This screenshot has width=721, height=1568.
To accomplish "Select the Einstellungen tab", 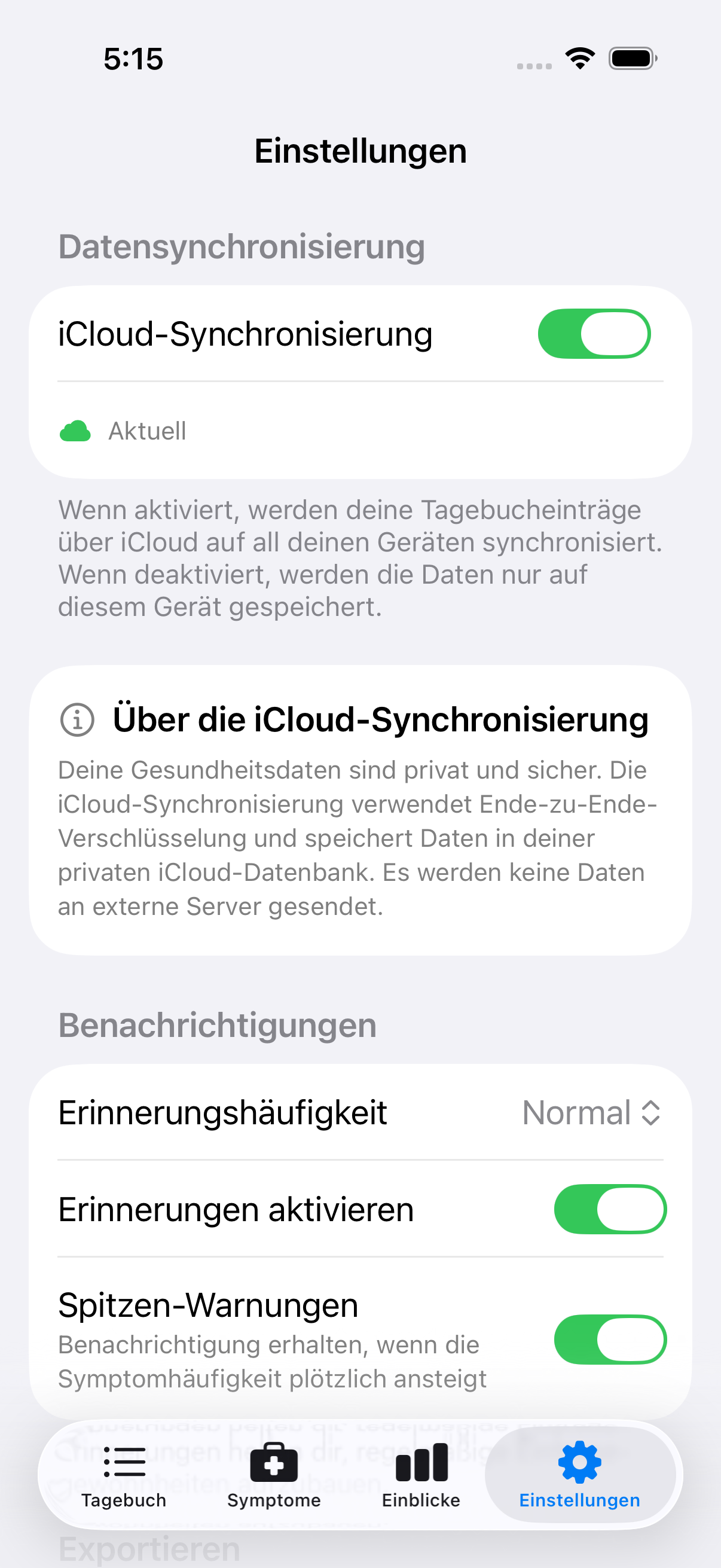I will click(x=579, y=1475).
